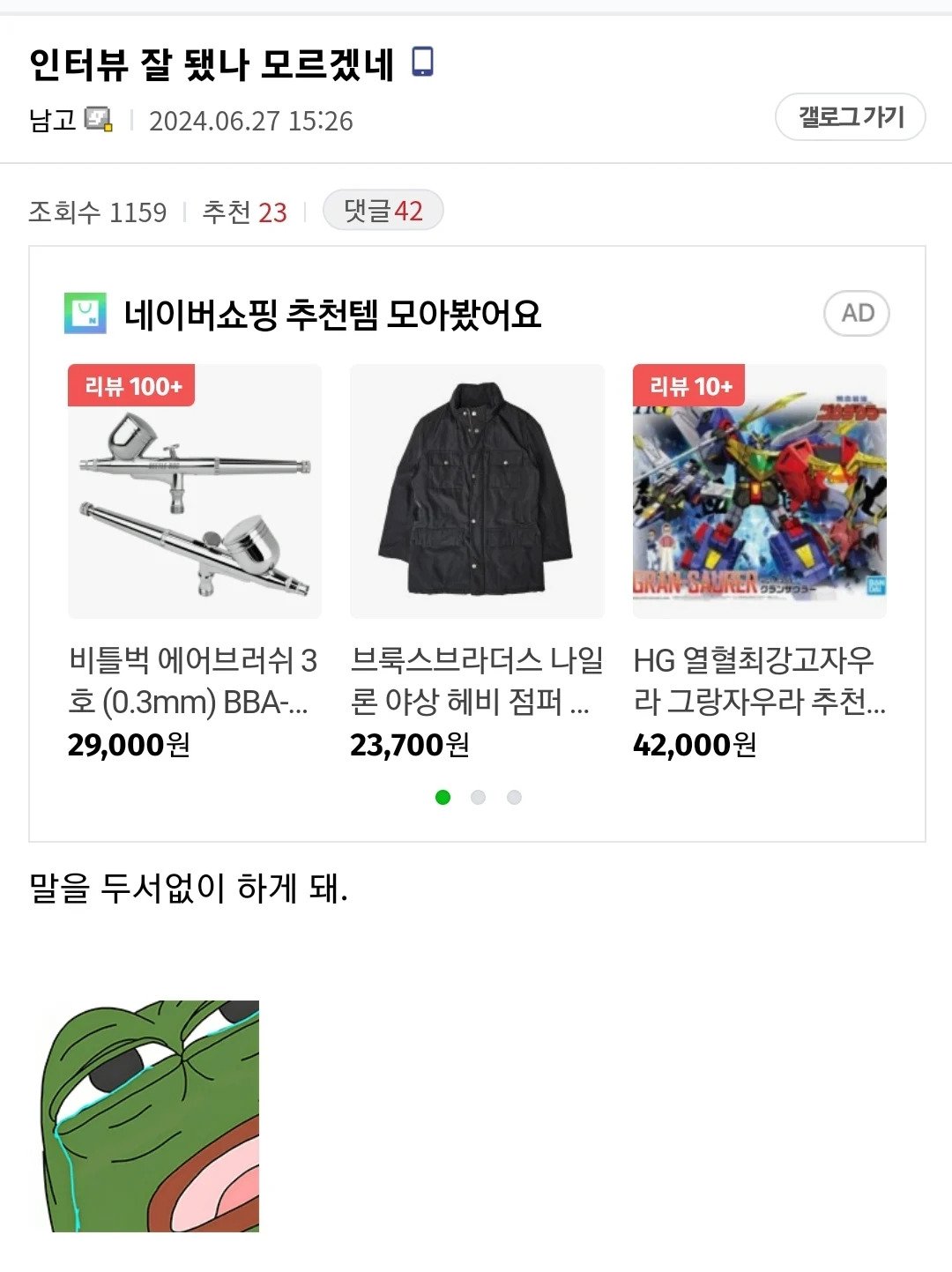The image size is (952, 1272).
Task: Open the 네이버쇼핑 추천템 banner header
Action: pos(331,315)
